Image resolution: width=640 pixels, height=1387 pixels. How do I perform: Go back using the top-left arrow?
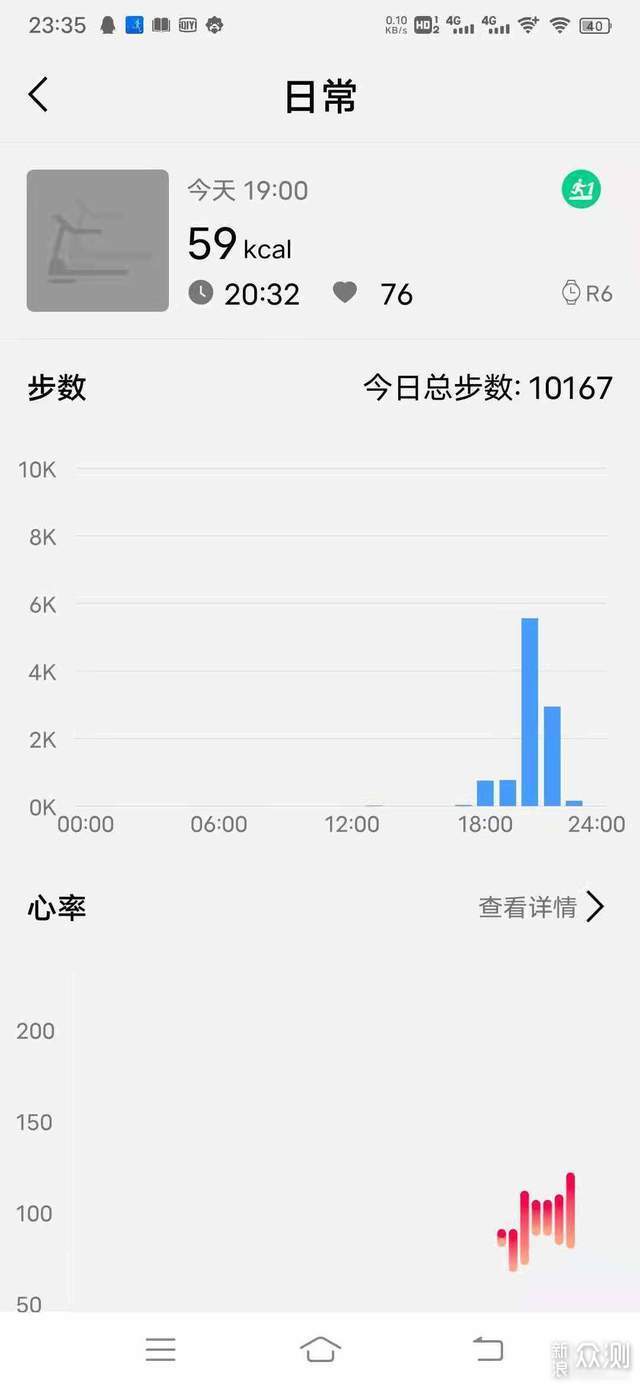coord(38,95)
